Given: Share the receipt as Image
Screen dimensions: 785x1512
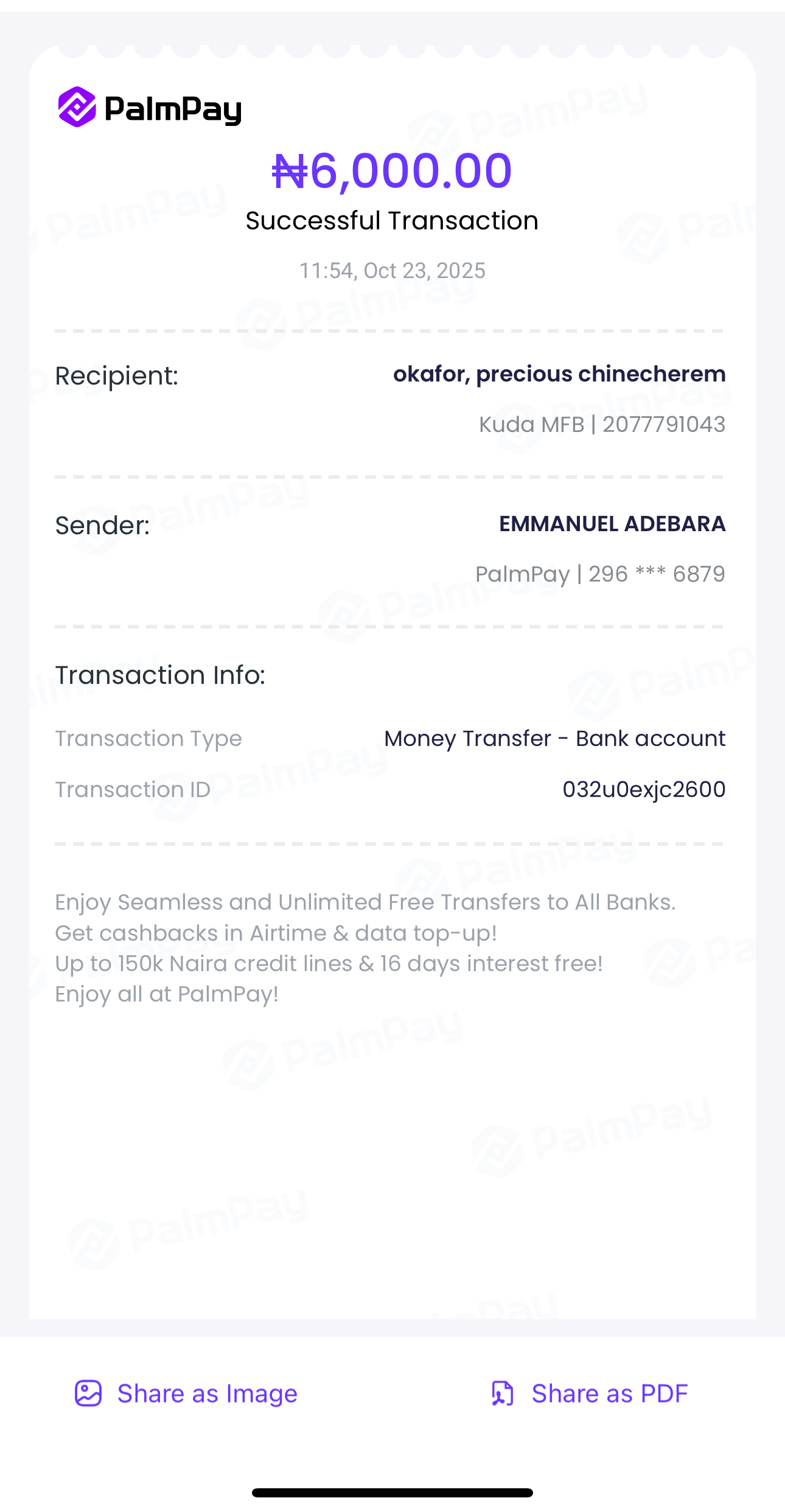Looking at the screenshot, I should [186, 1393].
